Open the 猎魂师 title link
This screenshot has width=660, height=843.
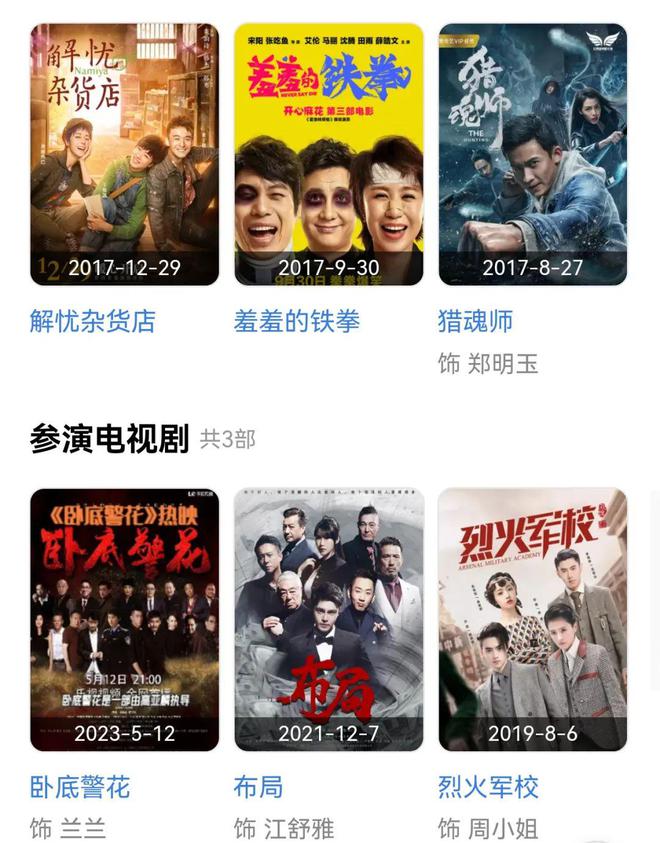(476, 321)
